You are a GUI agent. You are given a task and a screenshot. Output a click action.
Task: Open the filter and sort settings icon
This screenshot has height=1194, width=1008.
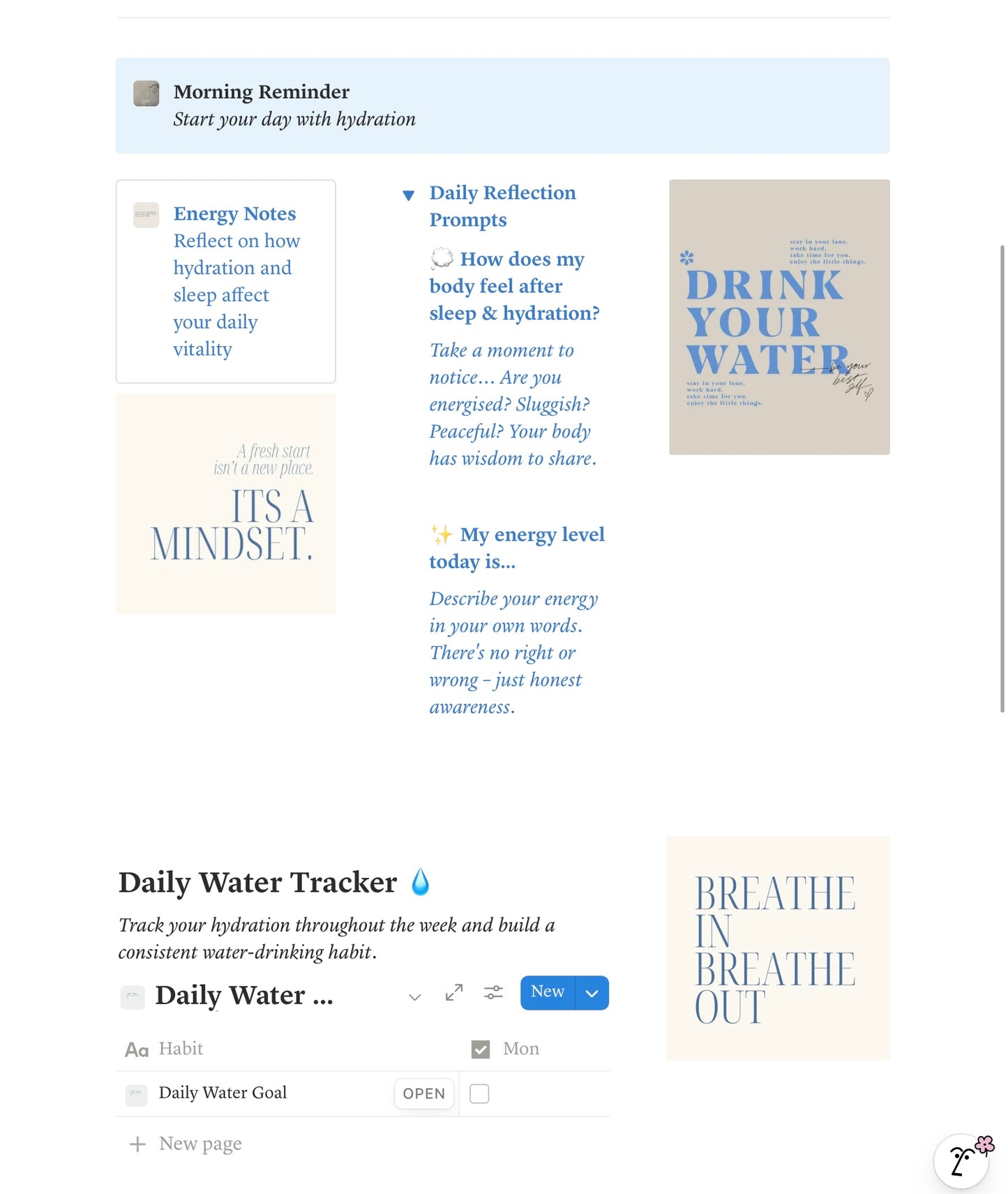pos(493,992)
